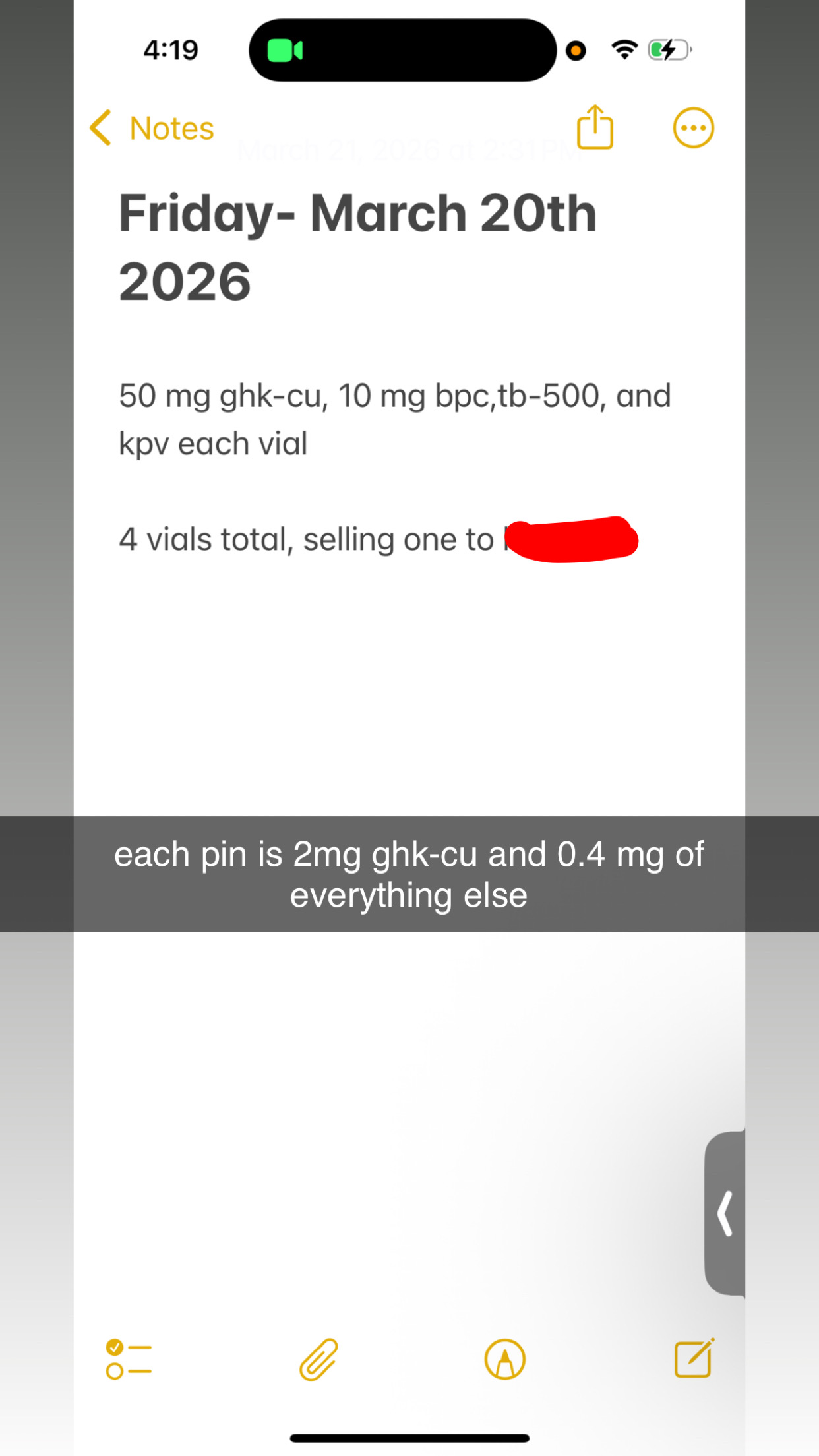Viewport: 819px width, 1456px height.
Task: Attach a file with the paperclip
Action: (x=318, y=1360)
